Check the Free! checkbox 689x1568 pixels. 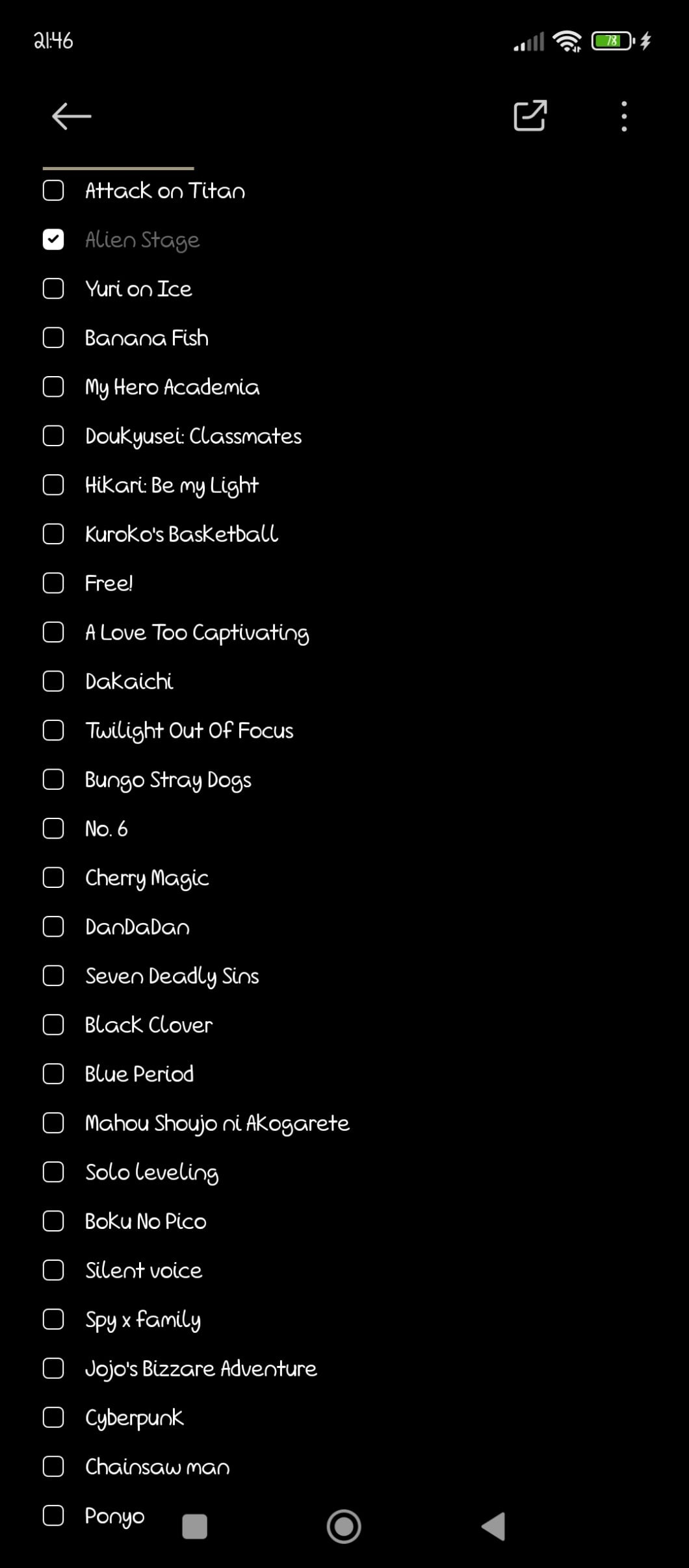53,583
